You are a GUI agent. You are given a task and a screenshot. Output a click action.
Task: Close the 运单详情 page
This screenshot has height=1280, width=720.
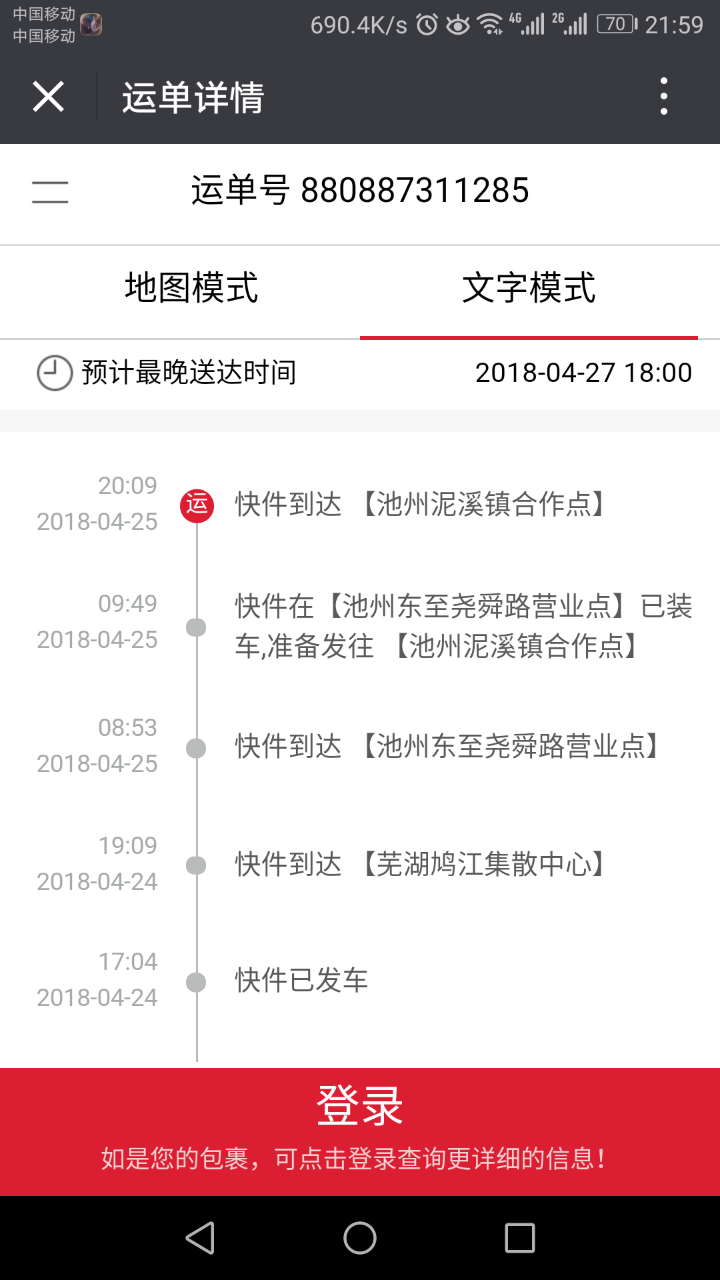tap(48, 97)
